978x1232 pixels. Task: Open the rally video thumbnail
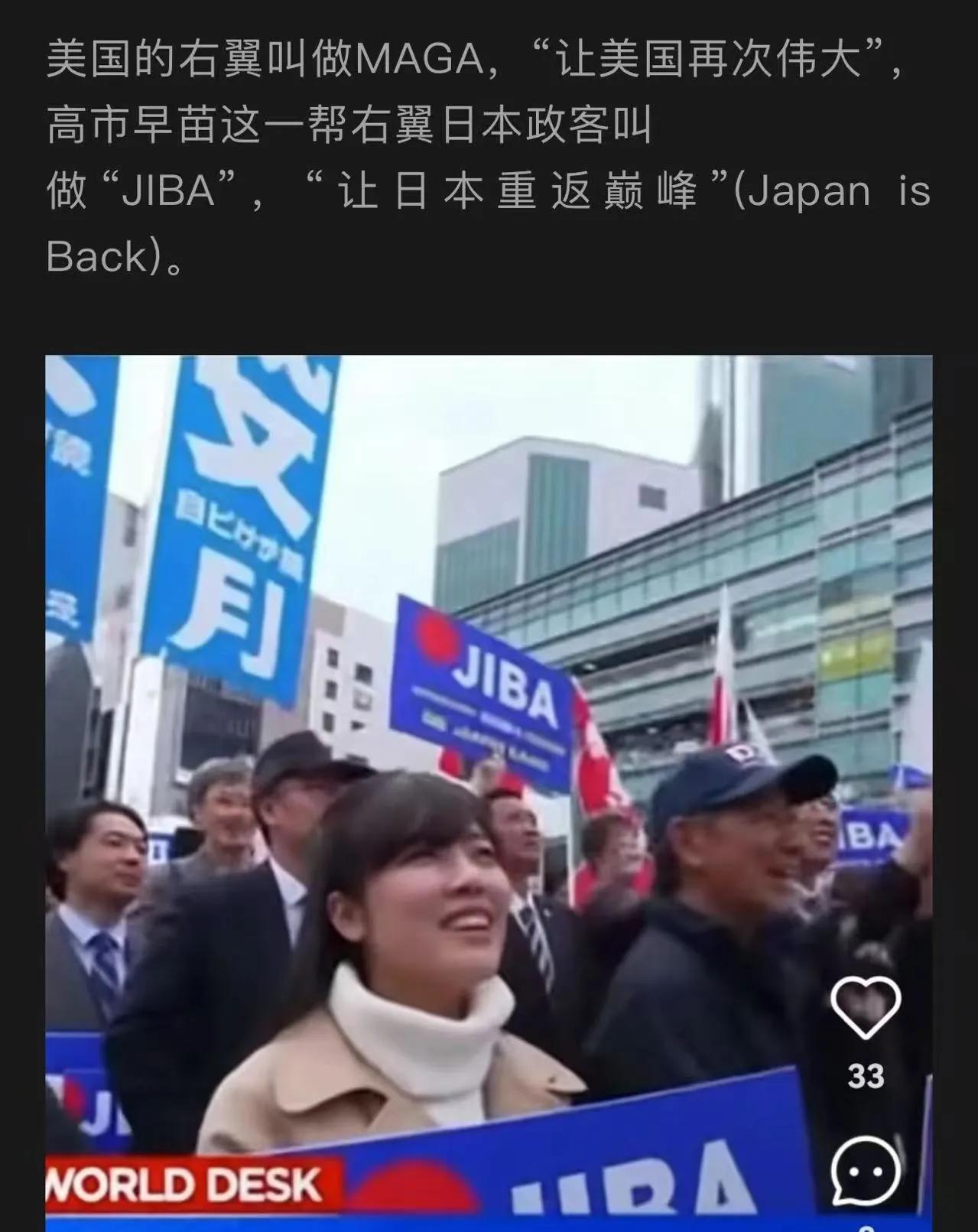coord(489,793)
